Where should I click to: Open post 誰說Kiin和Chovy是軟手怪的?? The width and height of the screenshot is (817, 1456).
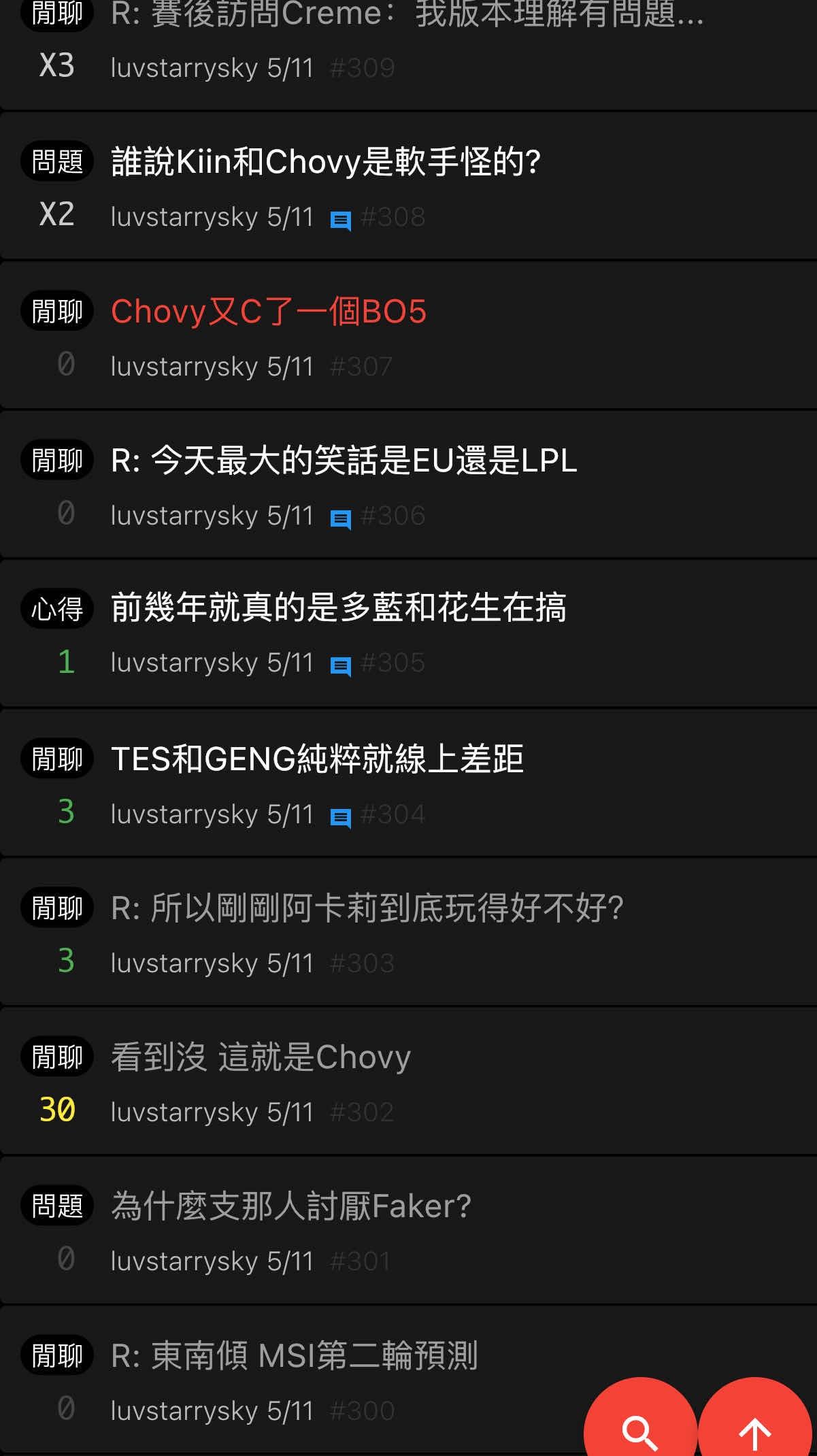(326, 162)
